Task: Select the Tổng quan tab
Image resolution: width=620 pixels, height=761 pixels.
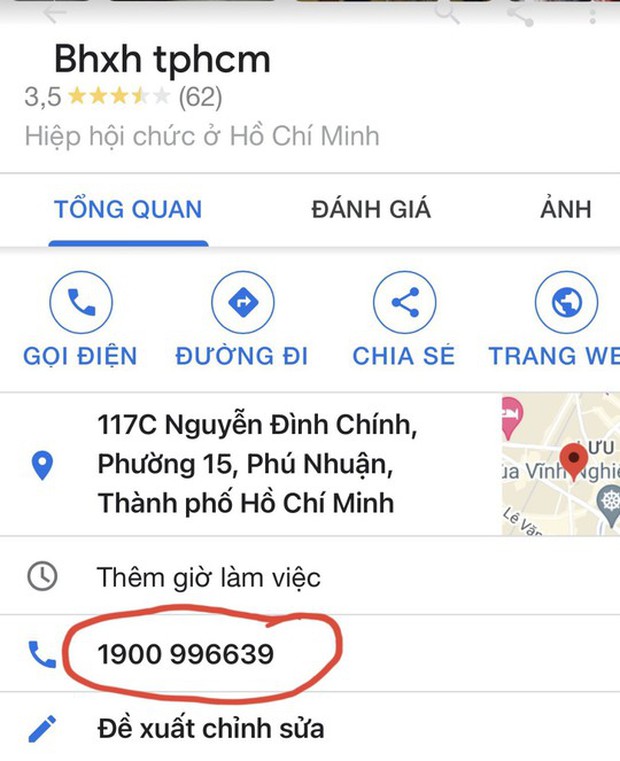Action: coord(128,209)
